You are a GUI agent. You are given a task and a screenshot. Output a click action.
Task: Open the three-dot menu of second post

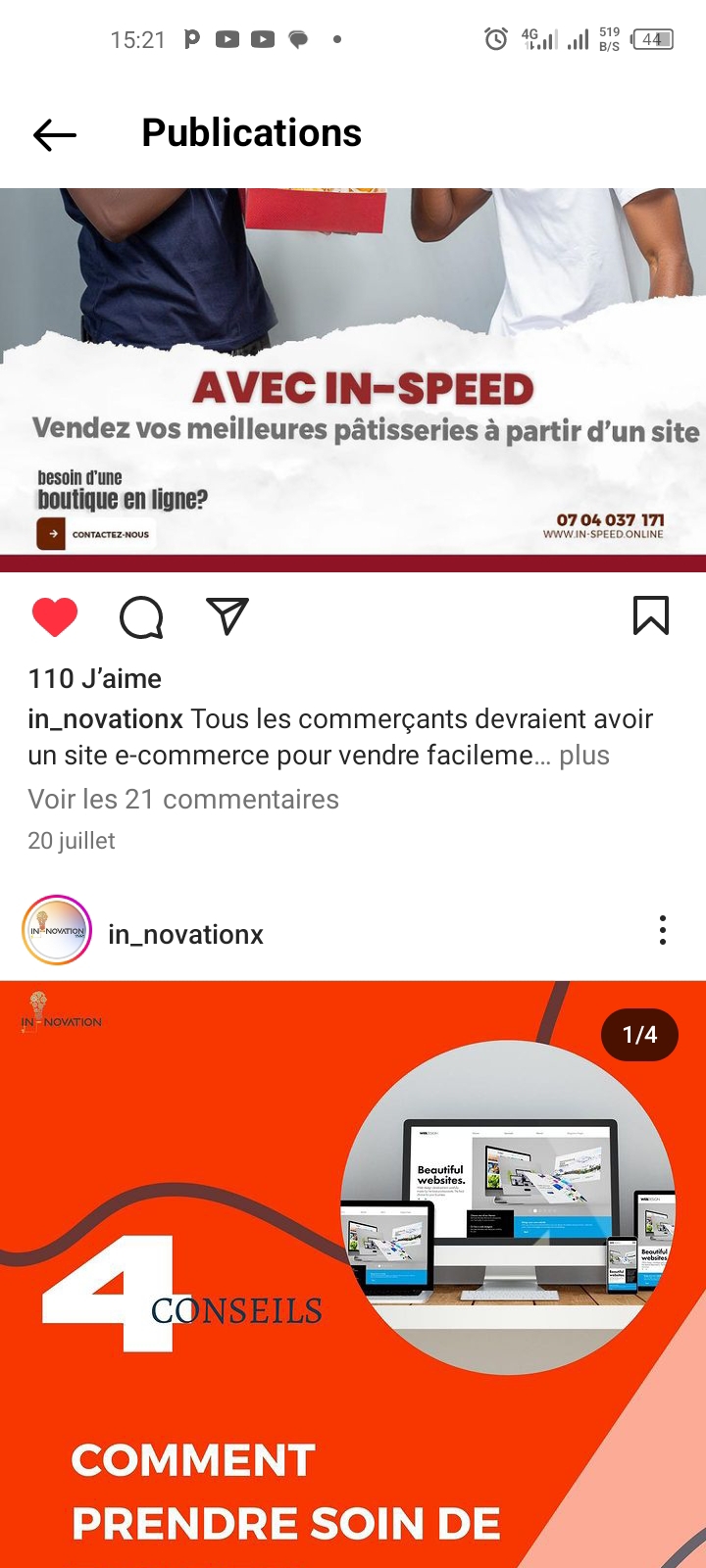tap(663, 930)
